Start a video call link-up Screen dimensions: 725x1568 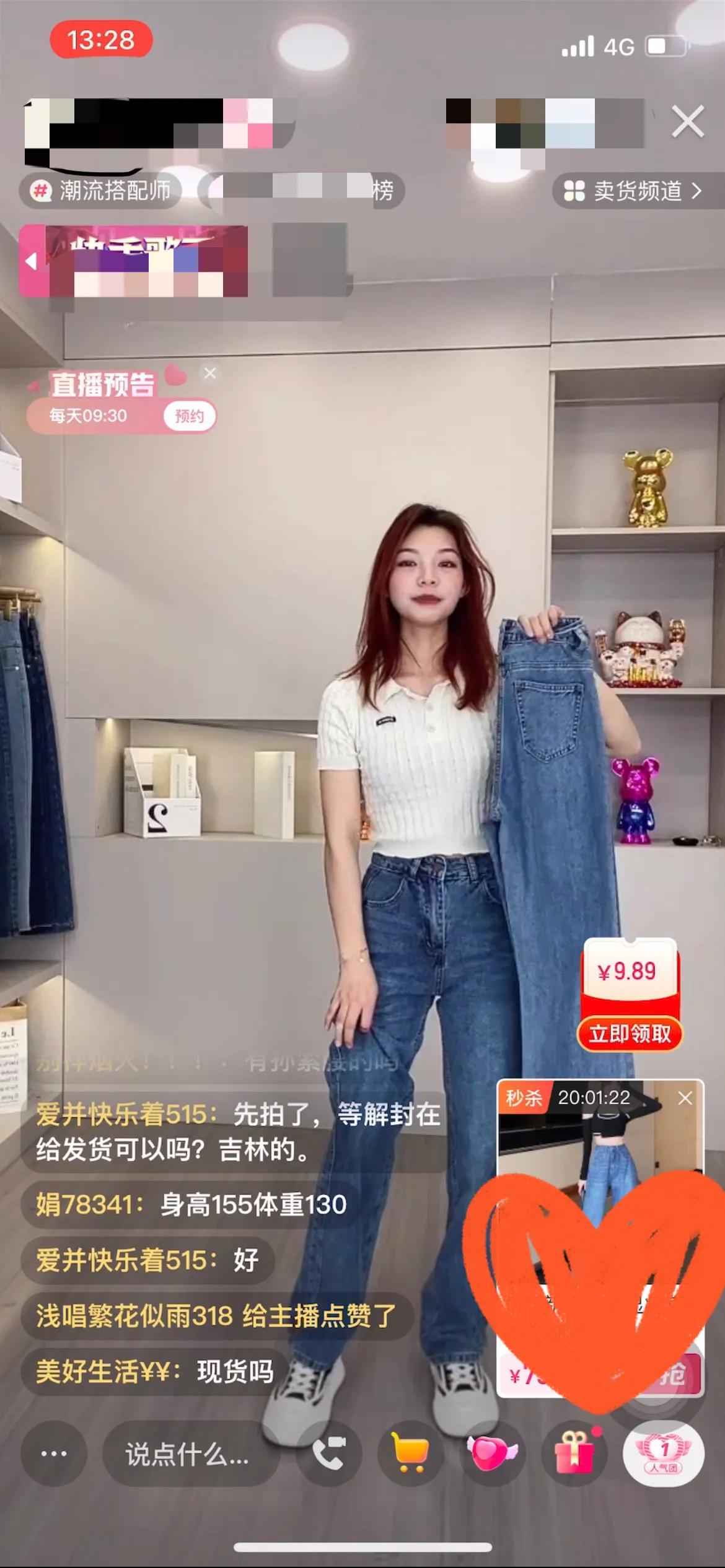tap(329, 1453)
